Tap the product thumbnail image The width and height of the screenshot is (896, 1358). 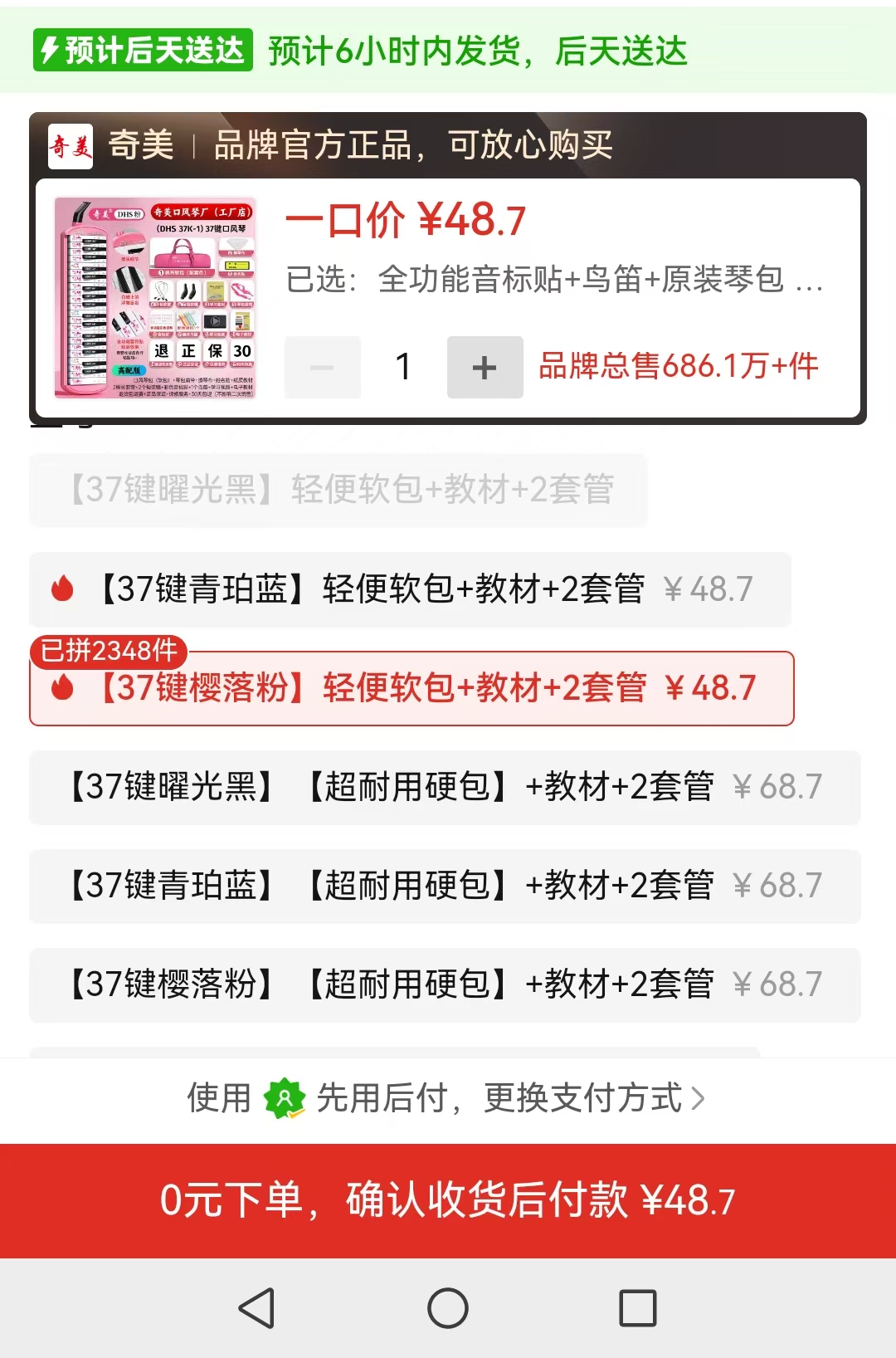pos(155,297)
